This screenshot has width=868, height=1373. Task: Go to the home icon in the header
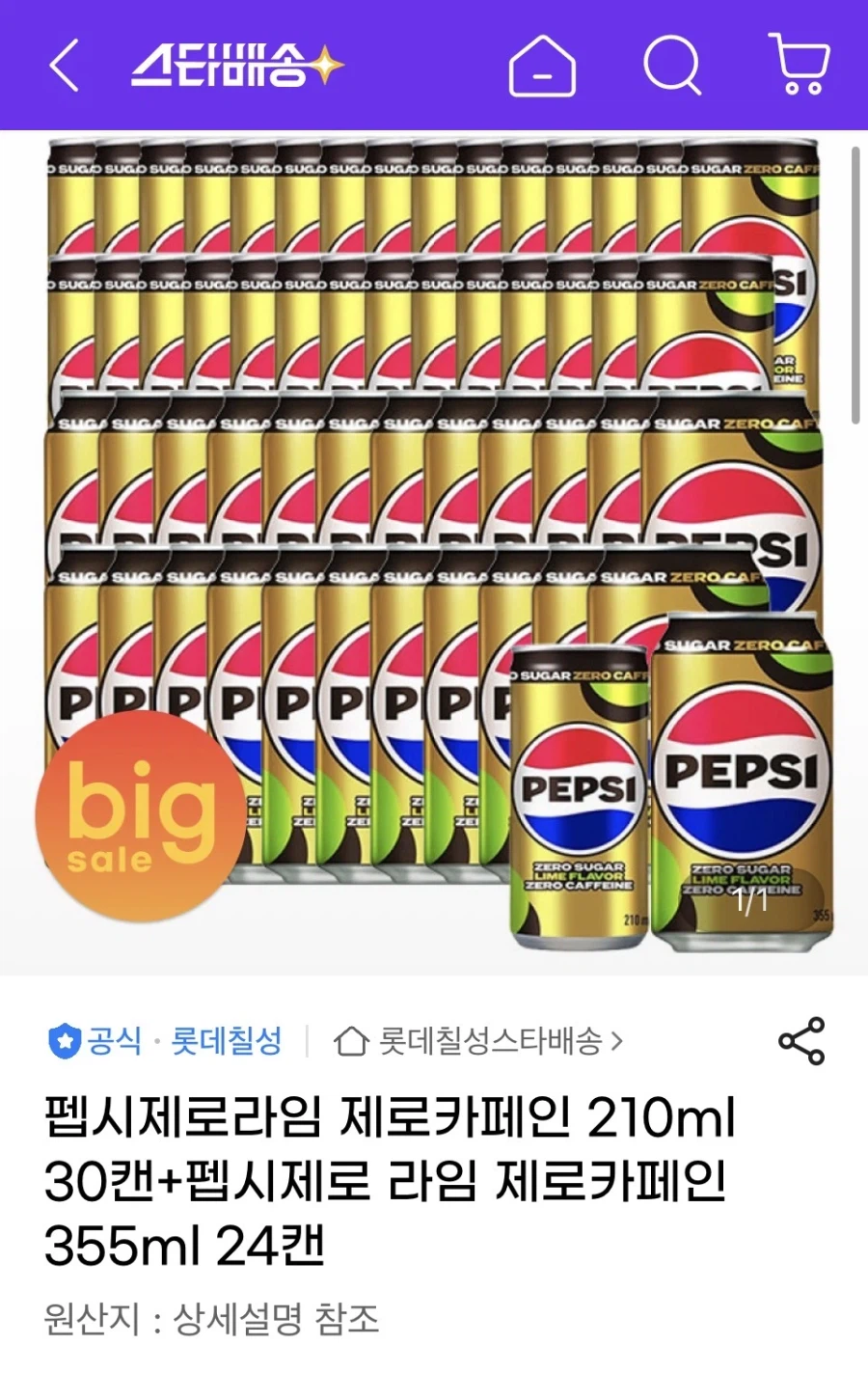click(541, 68)
